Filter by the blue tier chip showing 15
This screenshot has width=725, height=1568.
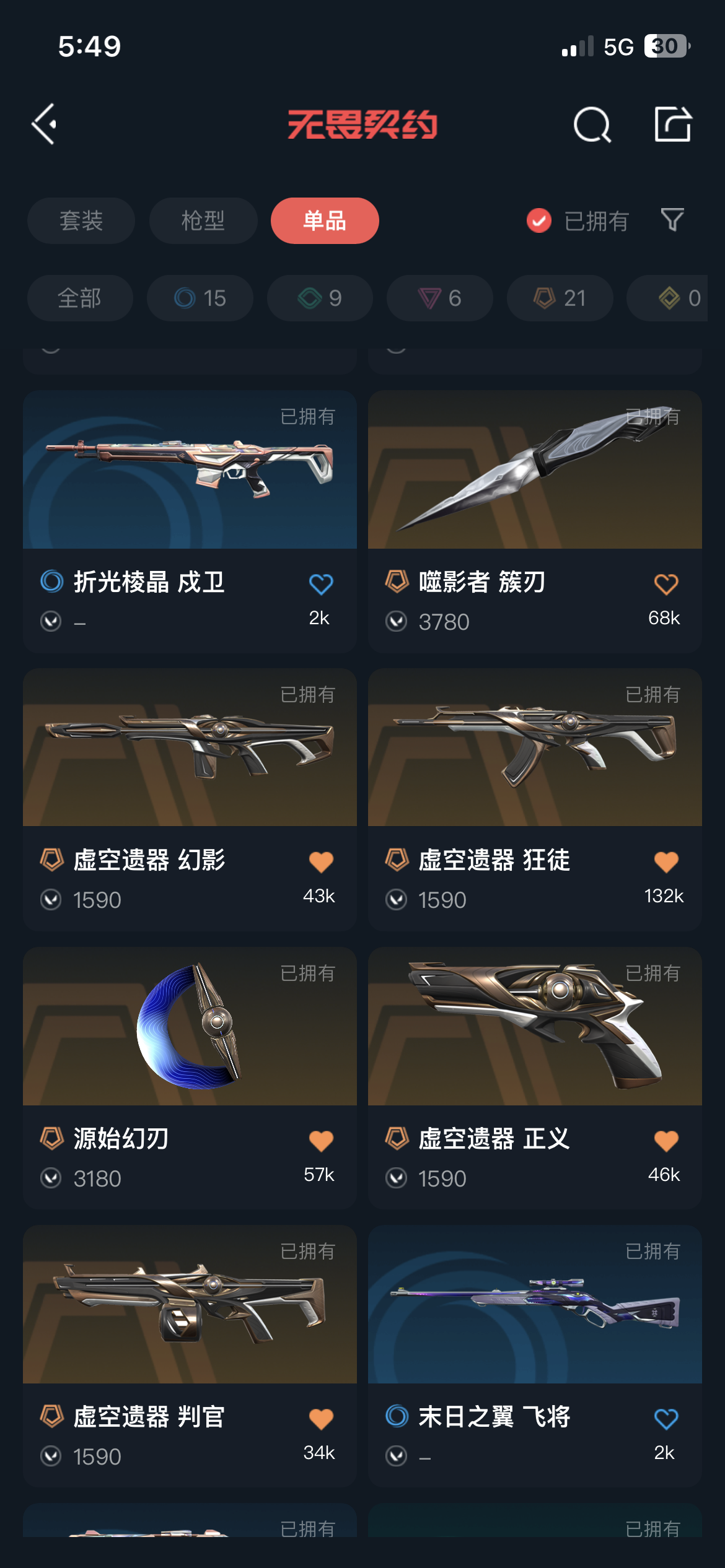pyautogui.click(x=200, y=298)
